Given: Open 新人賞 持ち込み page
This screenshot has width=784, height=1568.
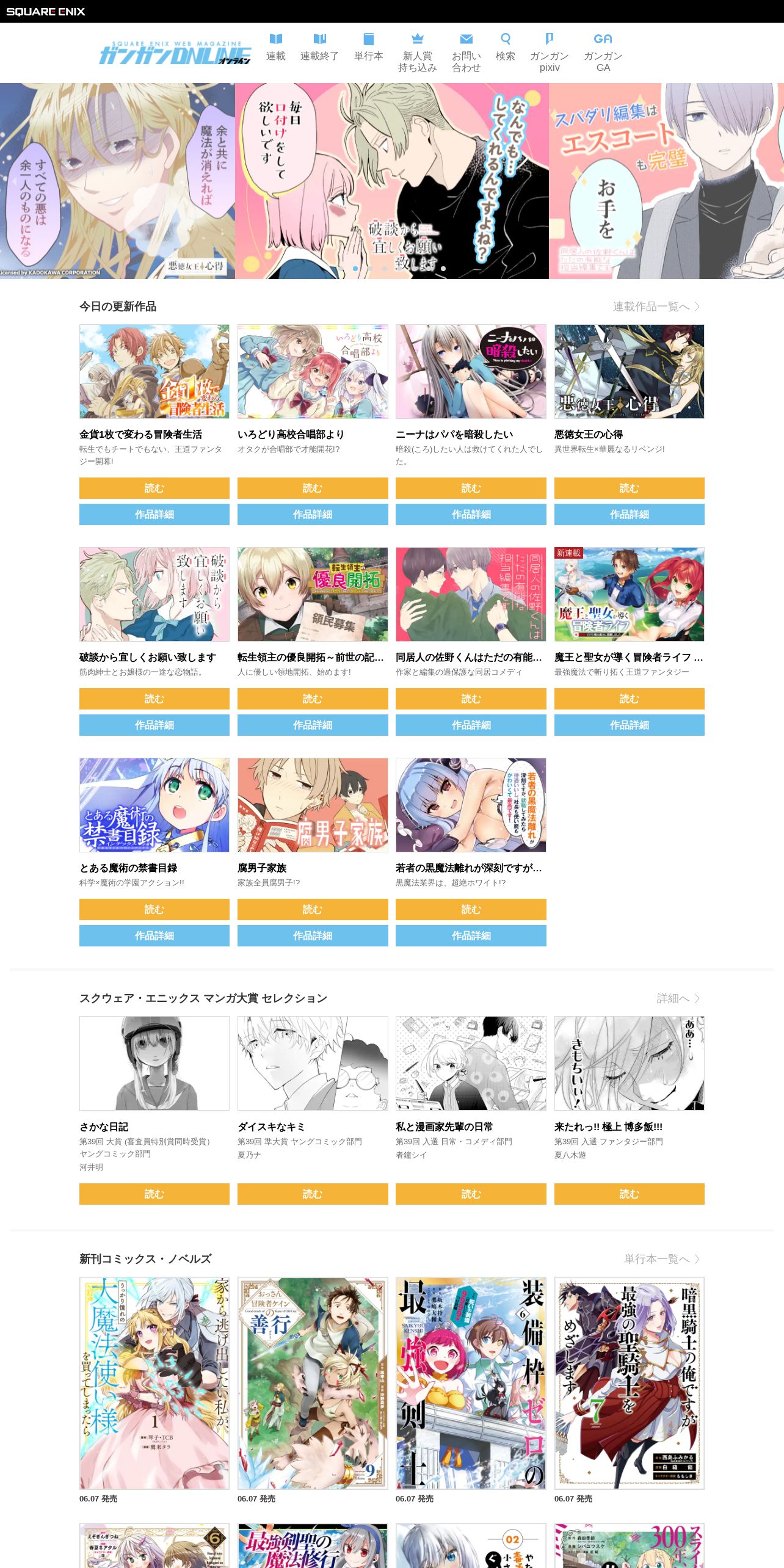Looking at the screenshot, I should [x=418, y=53].
